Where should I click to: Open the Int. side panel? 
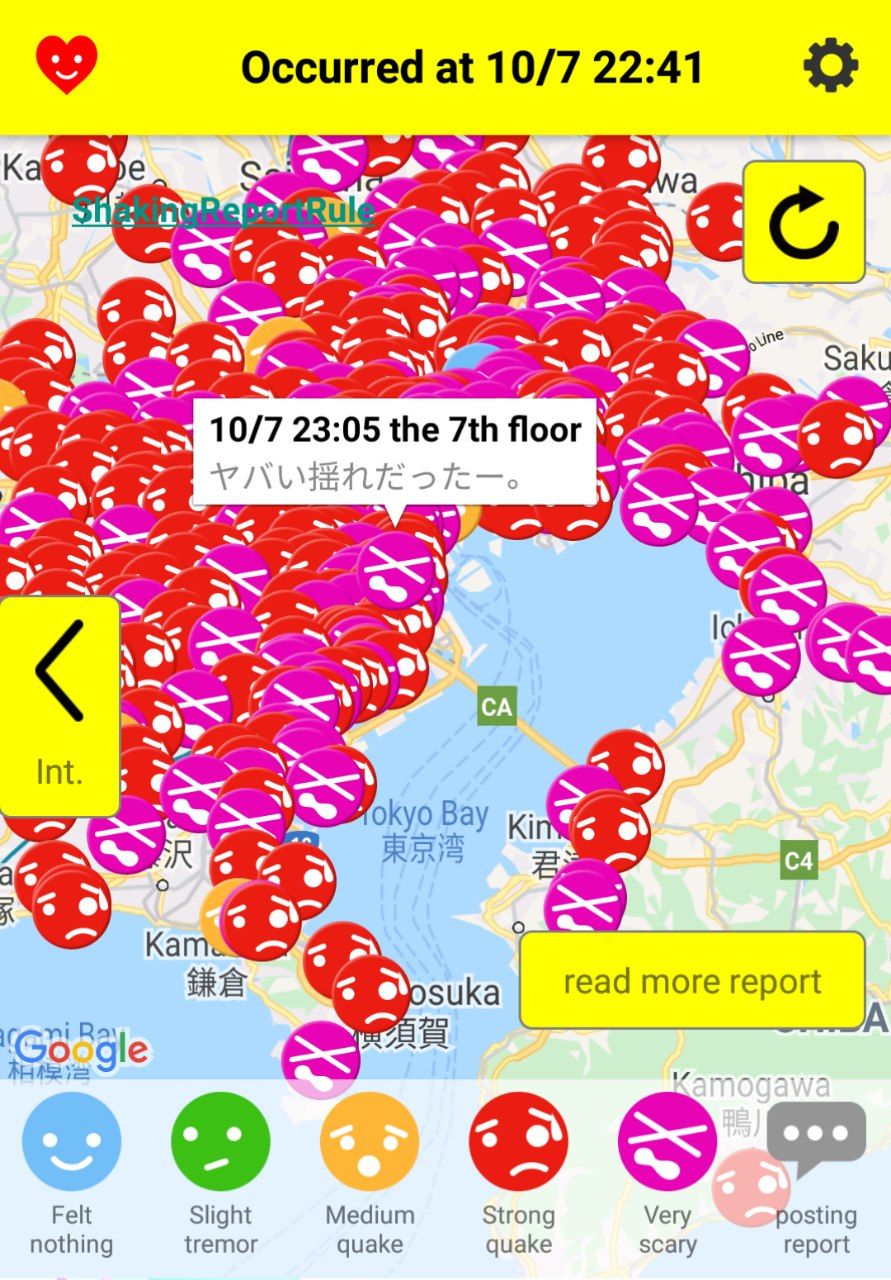(59, 706)
